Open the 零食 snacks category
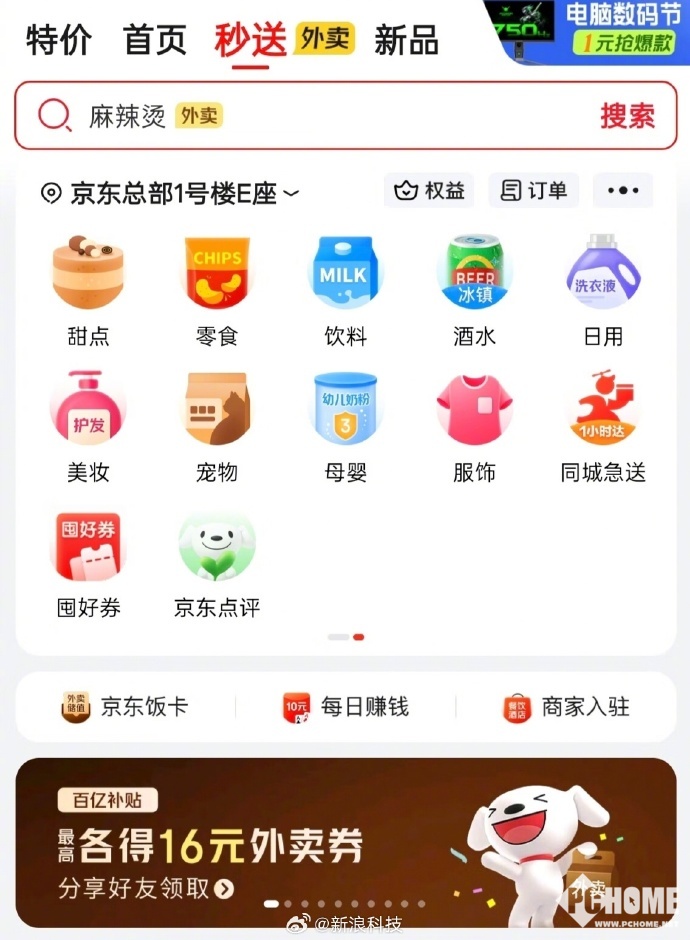The image size is (690, 940). 217,290
